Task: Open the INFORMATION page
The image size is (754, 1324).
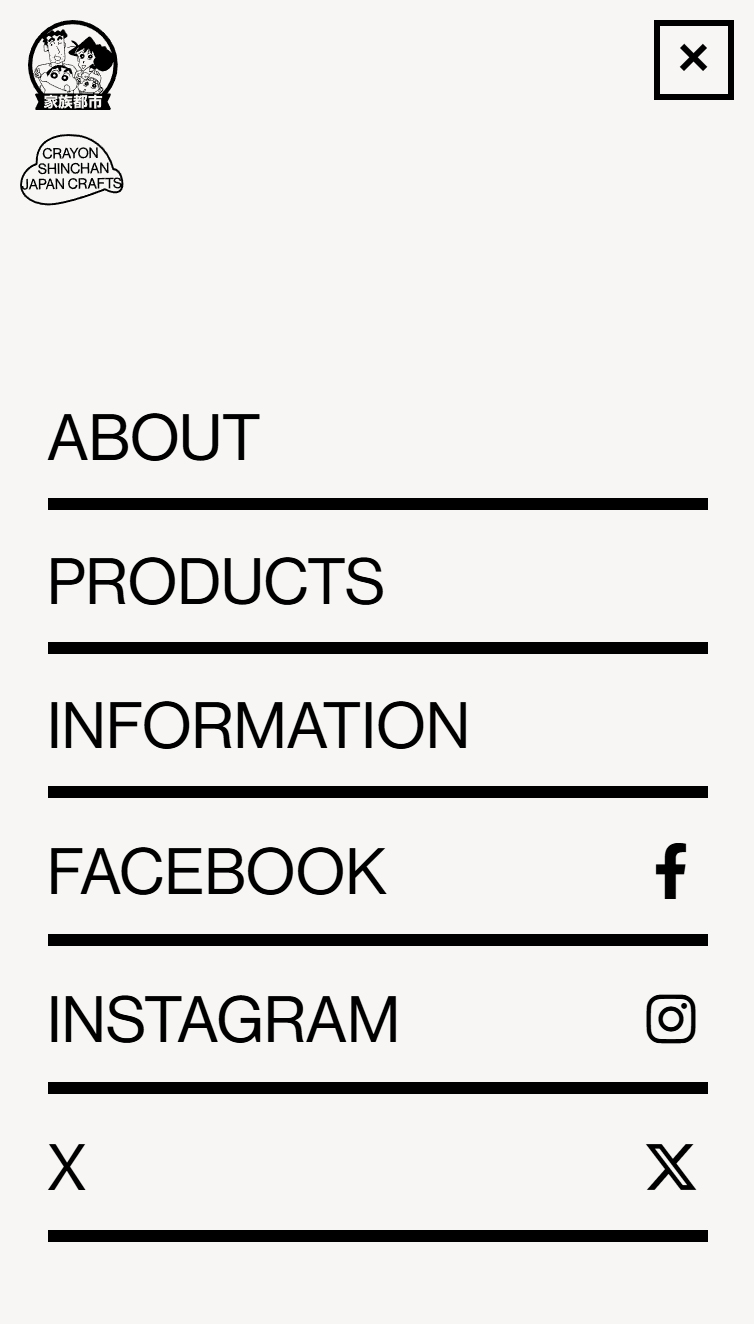Action: click(x=258, y=726)
